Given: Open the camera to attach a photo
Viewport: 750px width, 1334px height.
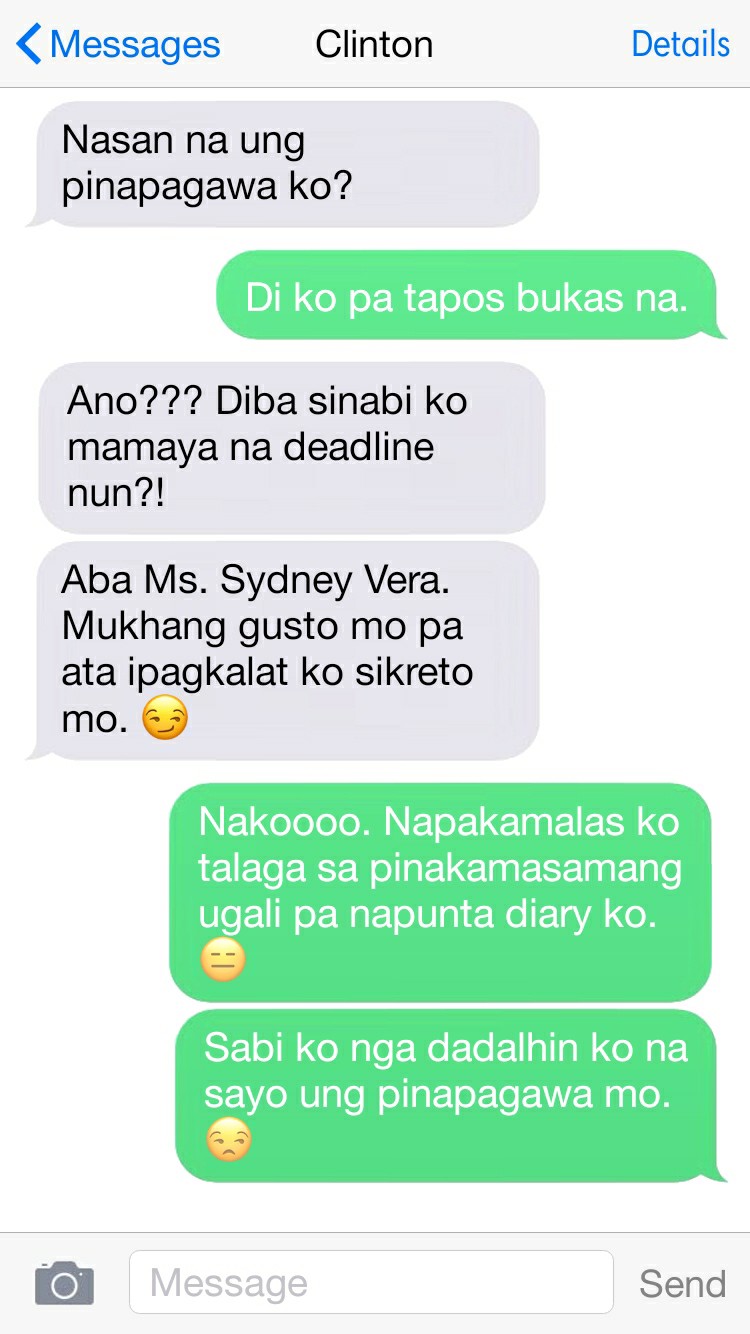Looking at the screenshot, I should (64, 1282).
